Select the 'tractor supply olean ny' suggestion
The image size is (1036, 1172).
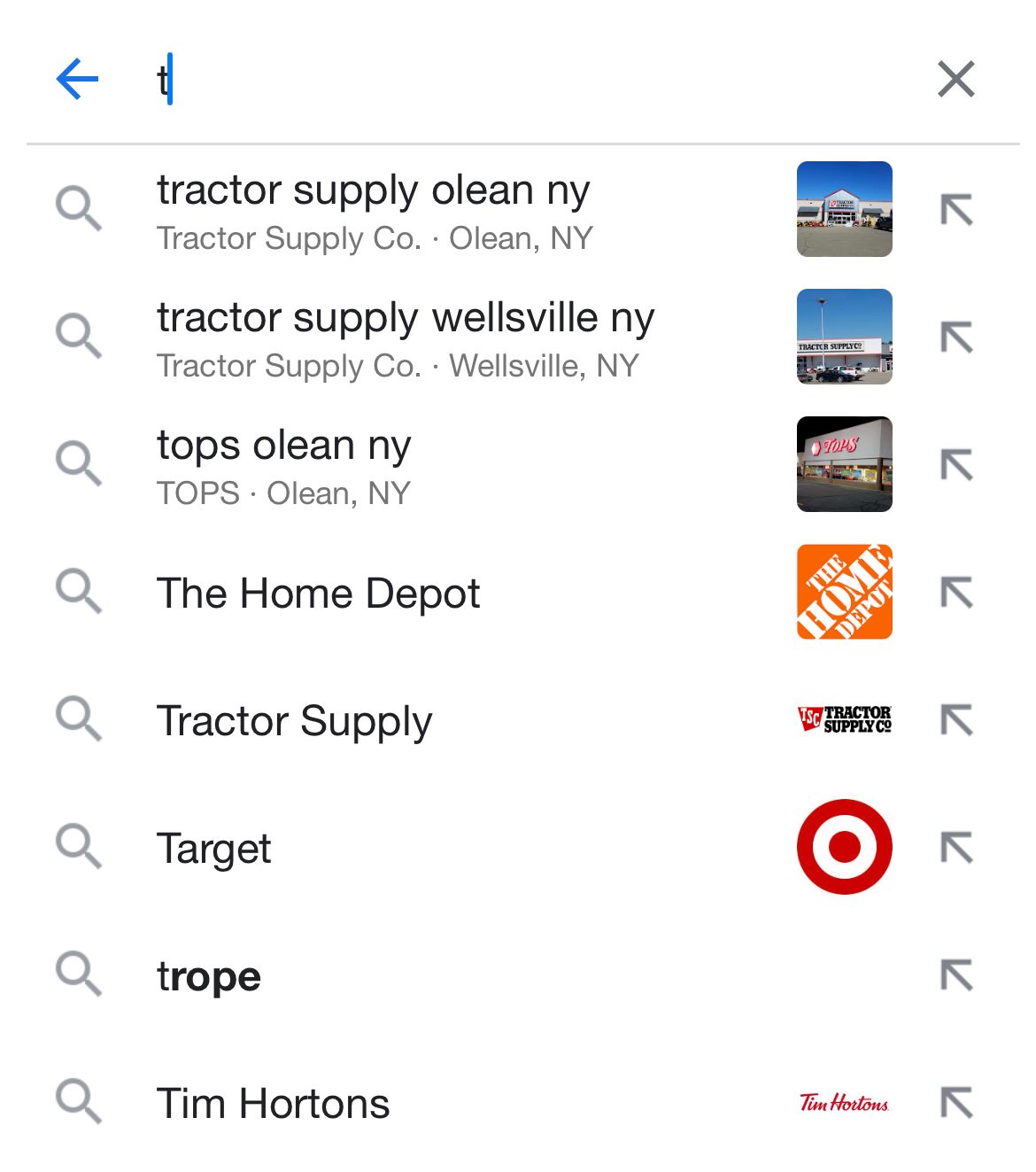tap(374, 210)
